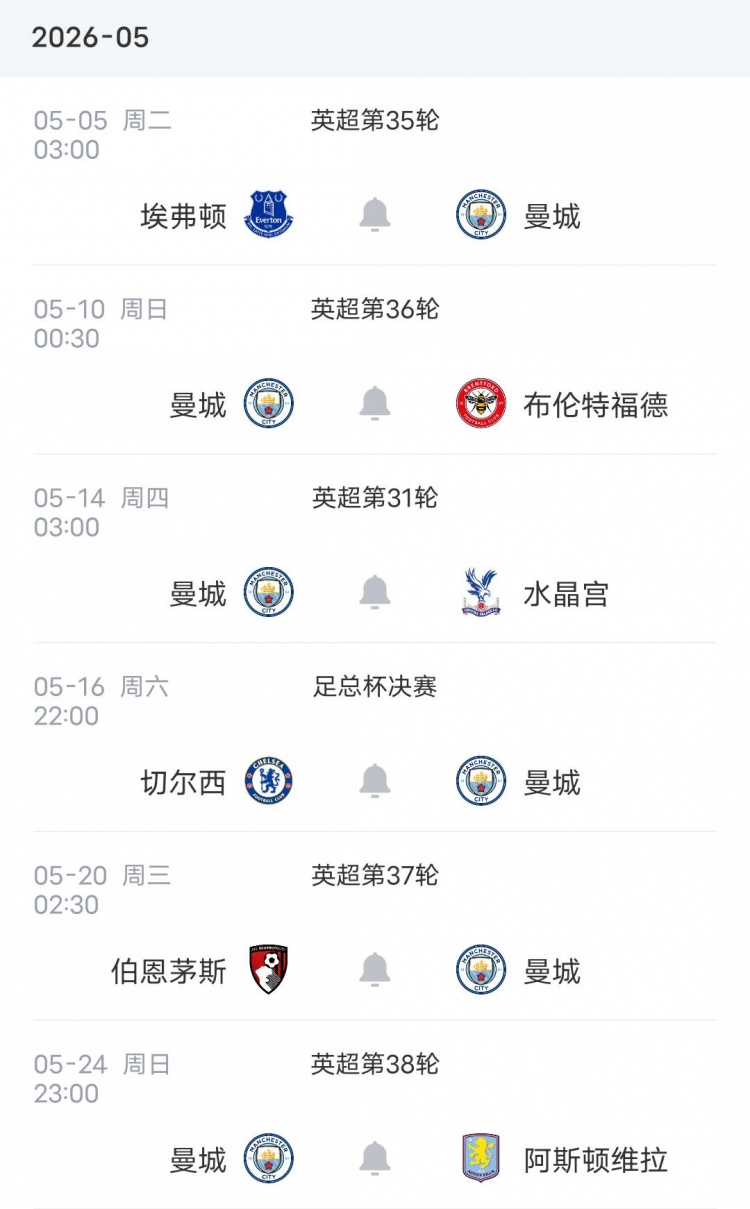Viewport: 750px width, 1209px height.
Task: View the 英超第36轮 match details
Action: (x=375, y=310)
